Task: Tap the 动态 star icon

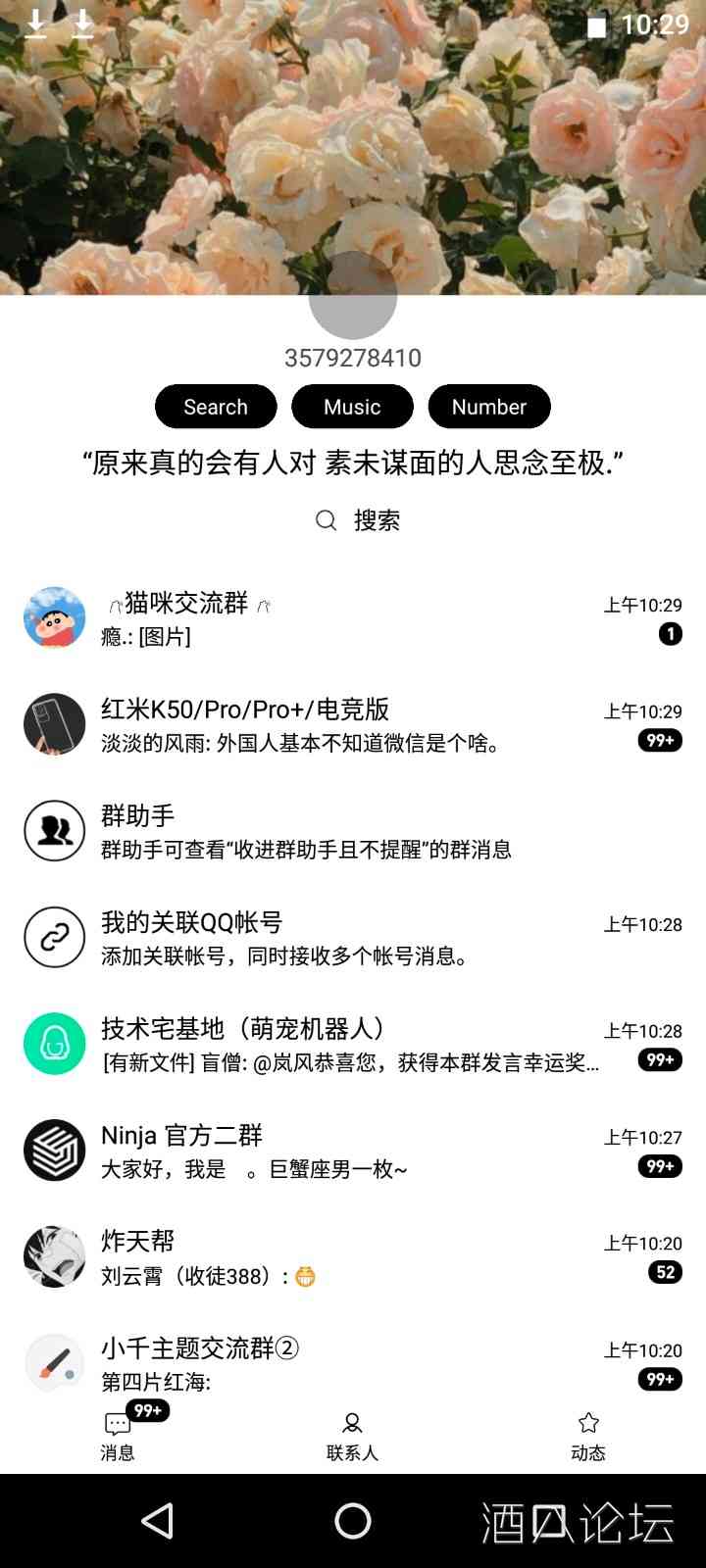Action: 588,1421
